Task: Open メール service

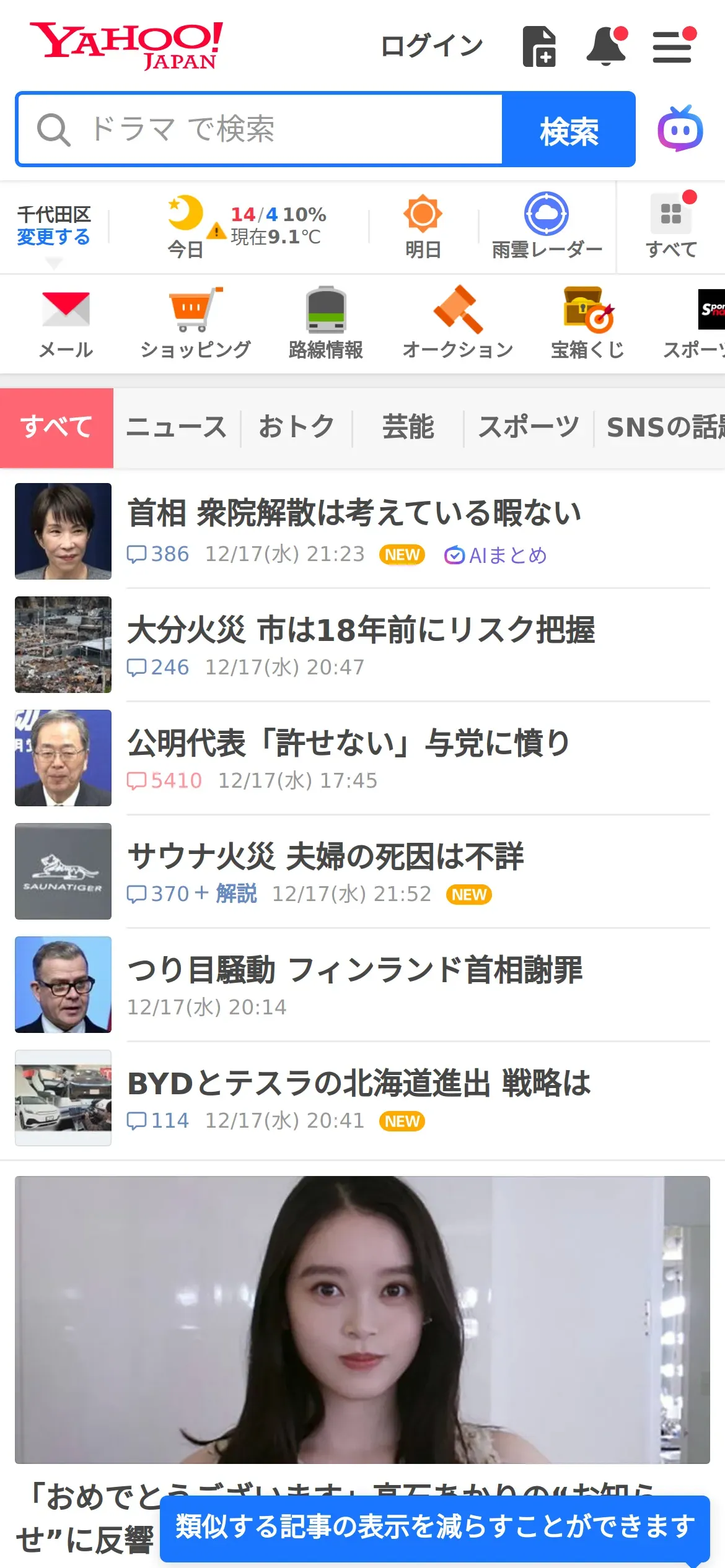Action: [x=66, y=323]
